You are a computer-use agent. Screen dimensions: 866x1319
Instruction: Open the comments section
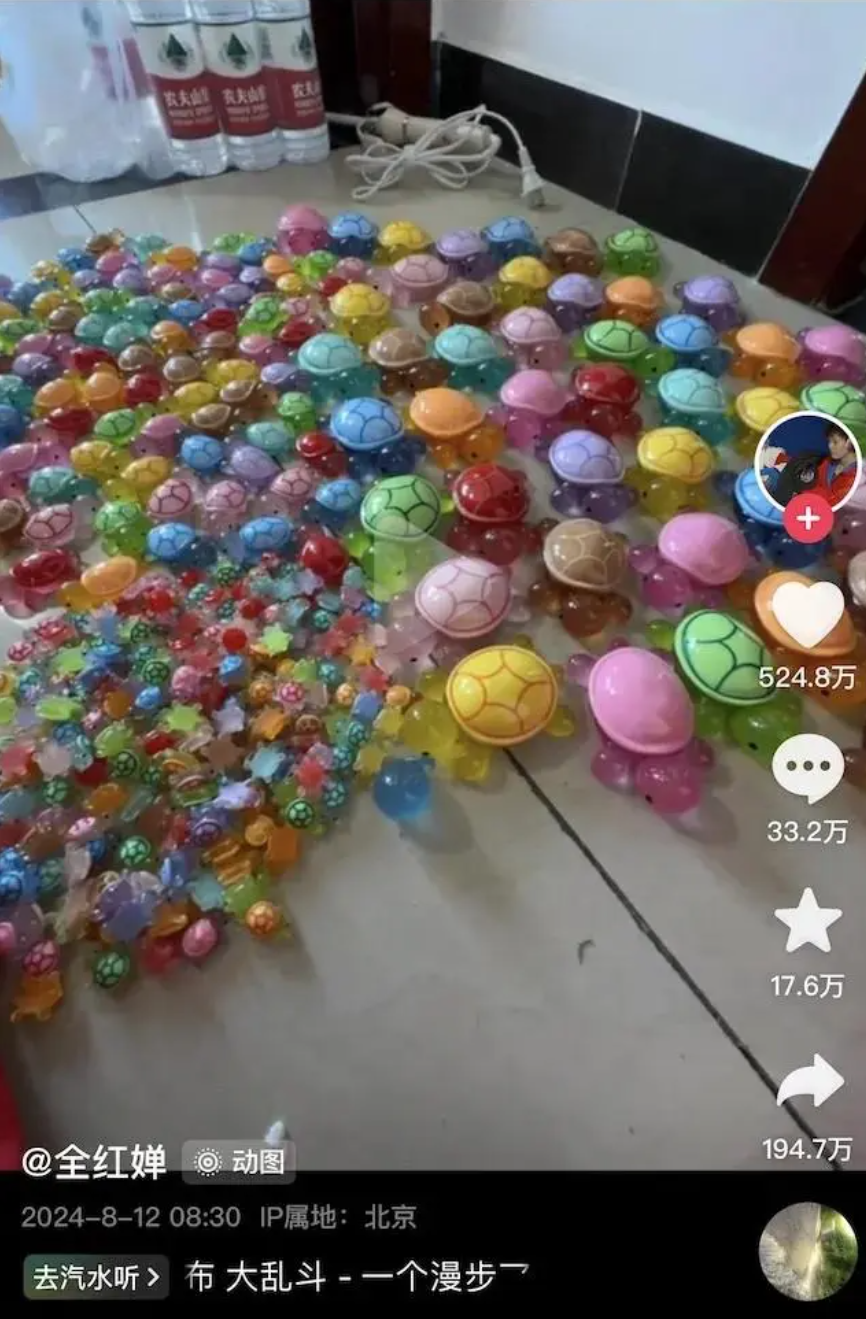808,767
